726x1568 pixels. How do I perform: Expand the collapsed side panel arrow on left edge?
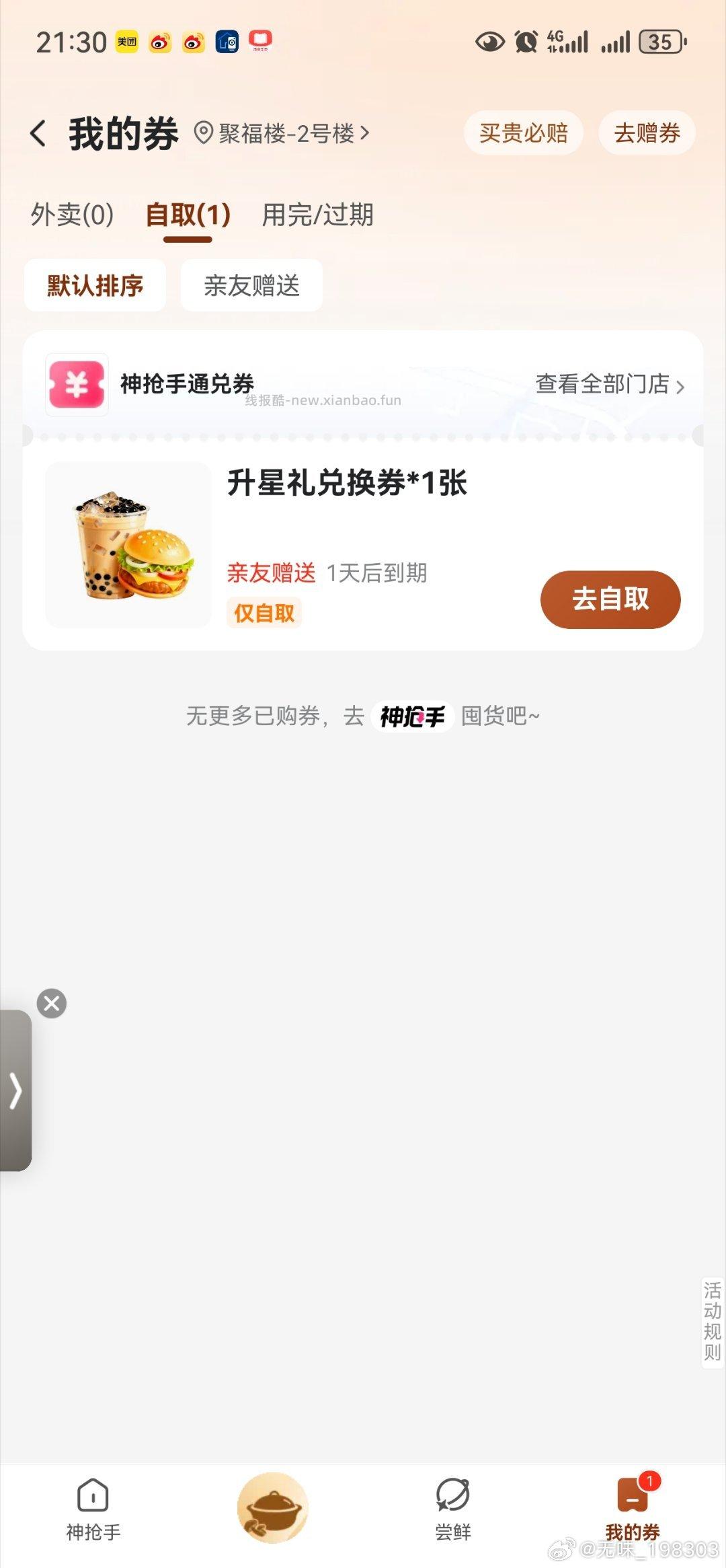point(15,1088)
